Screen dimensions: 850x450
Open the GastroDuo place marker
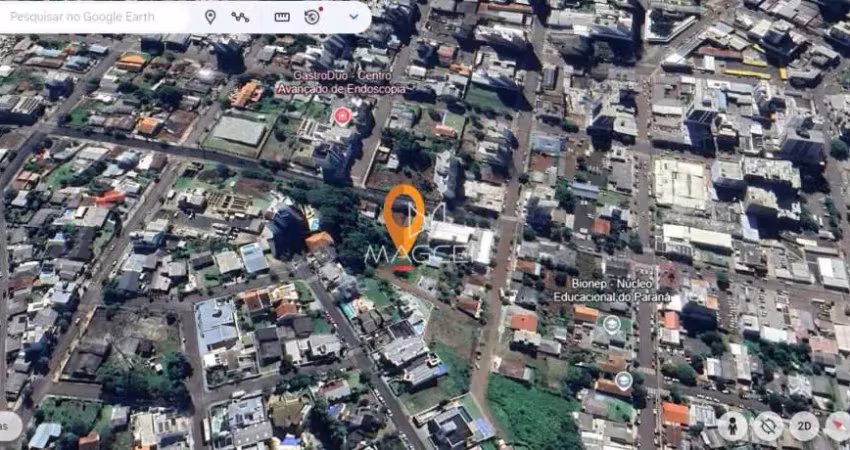pyautogui.click(x=342, y=116)
